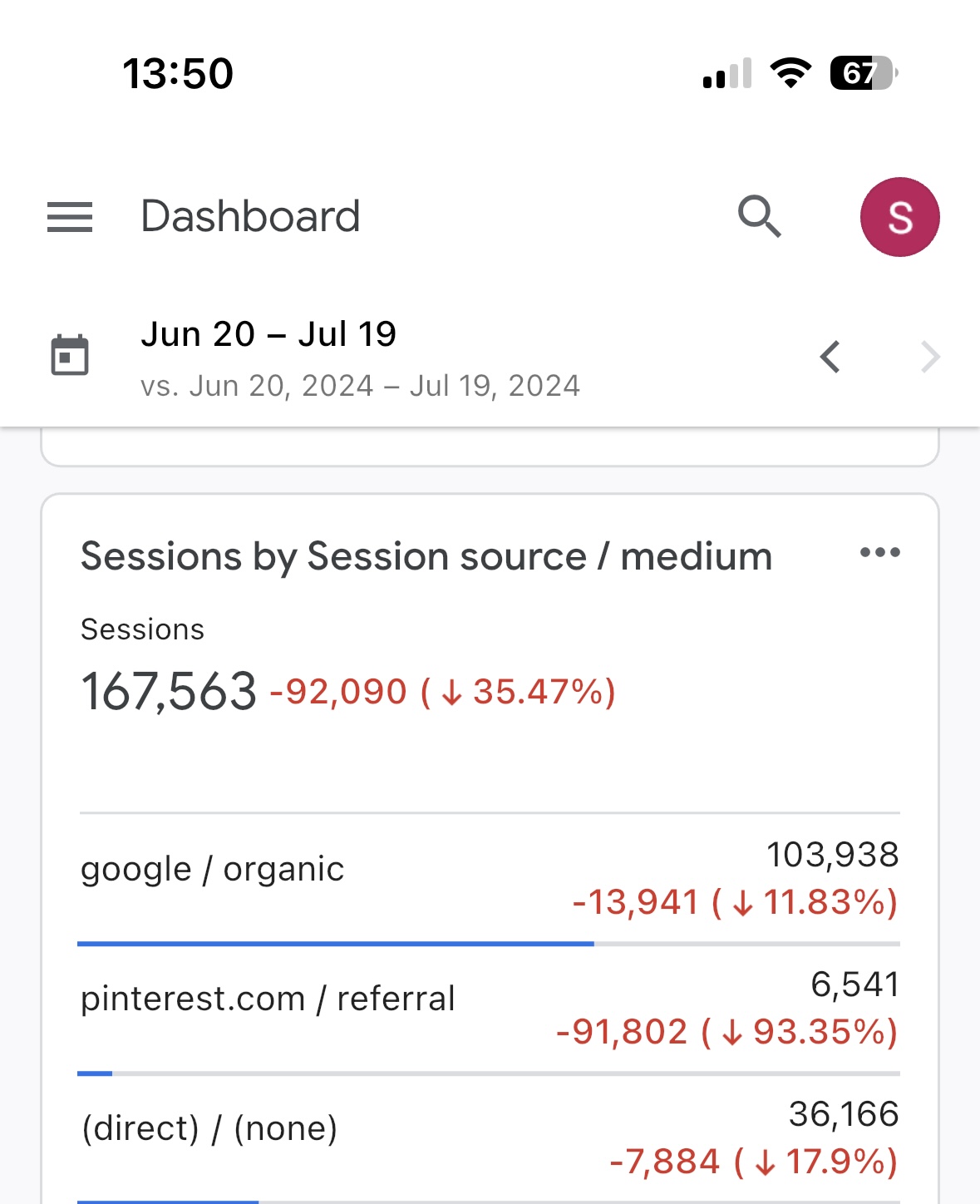This screenshot has width=980, height=1204.
Task: Open the account avatar labeled S
Action: [x=899, y=217]
